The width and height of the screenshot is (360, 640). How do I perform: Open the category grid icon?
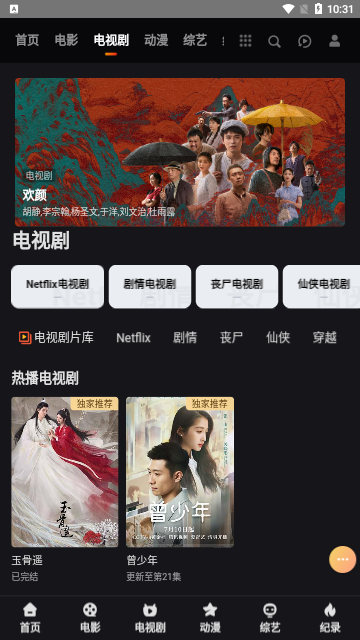[245, 41]
